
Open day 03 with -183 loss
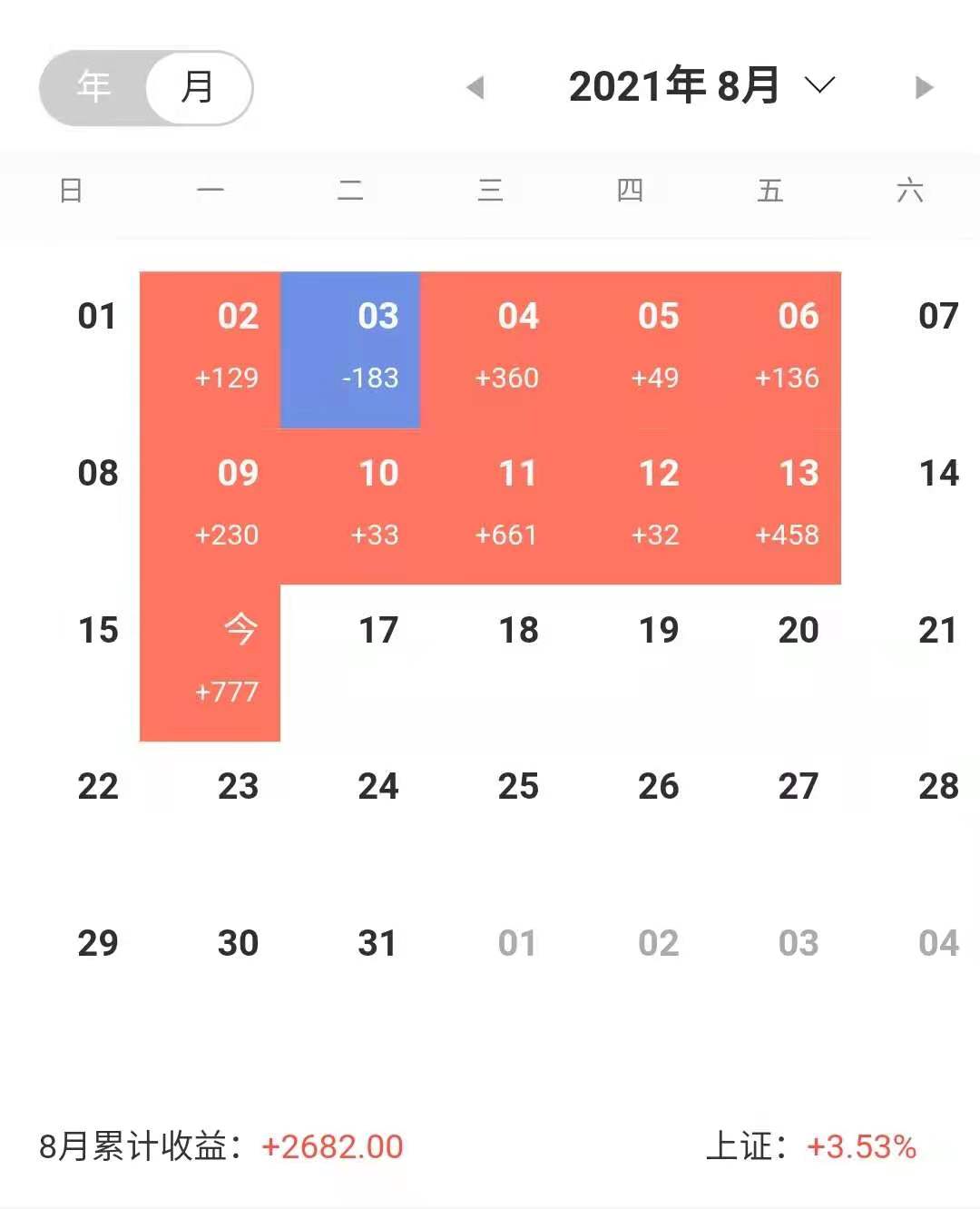point(350,349)
